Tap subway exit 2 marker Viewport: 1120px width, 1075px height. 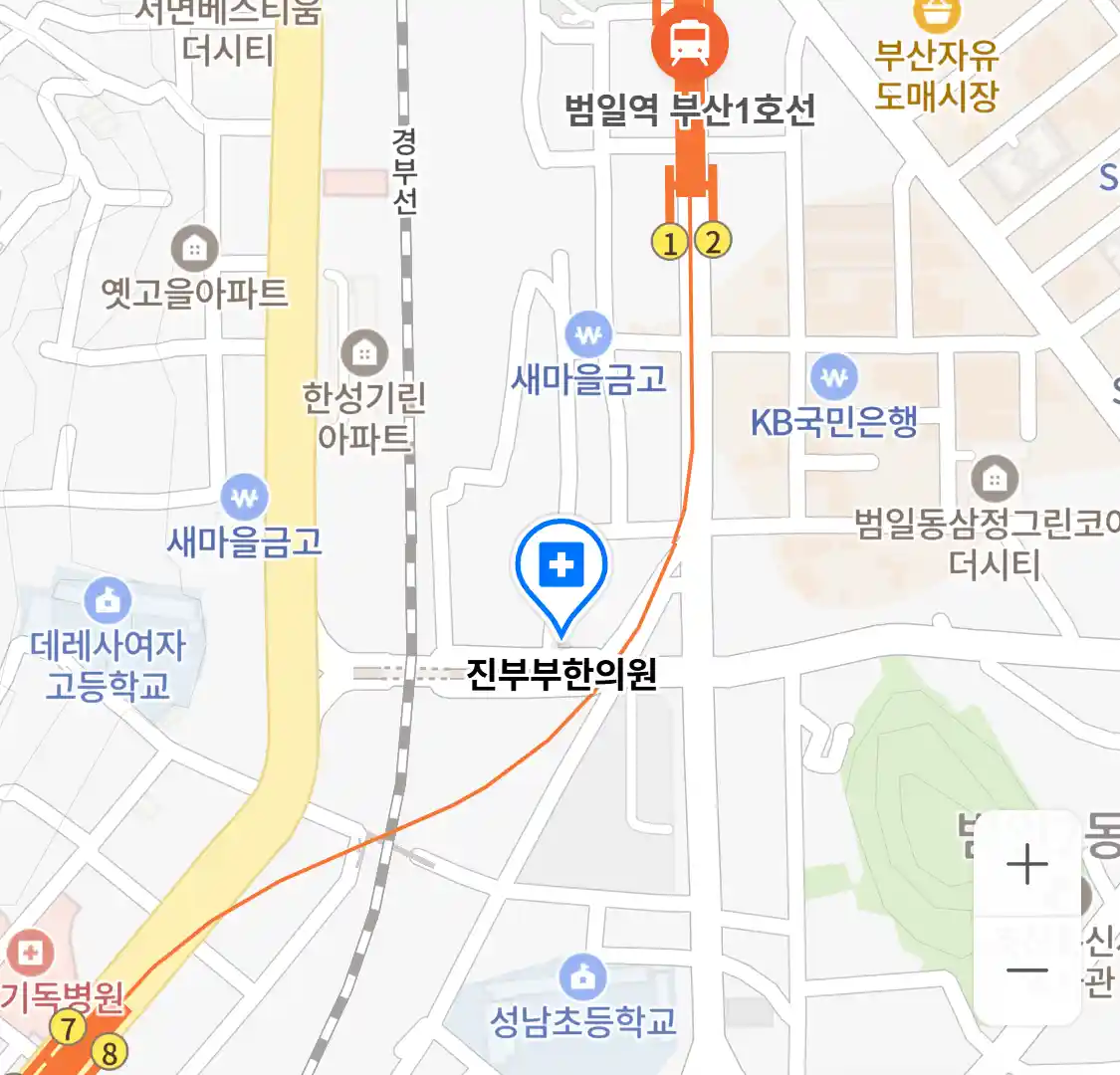point(712,241)
